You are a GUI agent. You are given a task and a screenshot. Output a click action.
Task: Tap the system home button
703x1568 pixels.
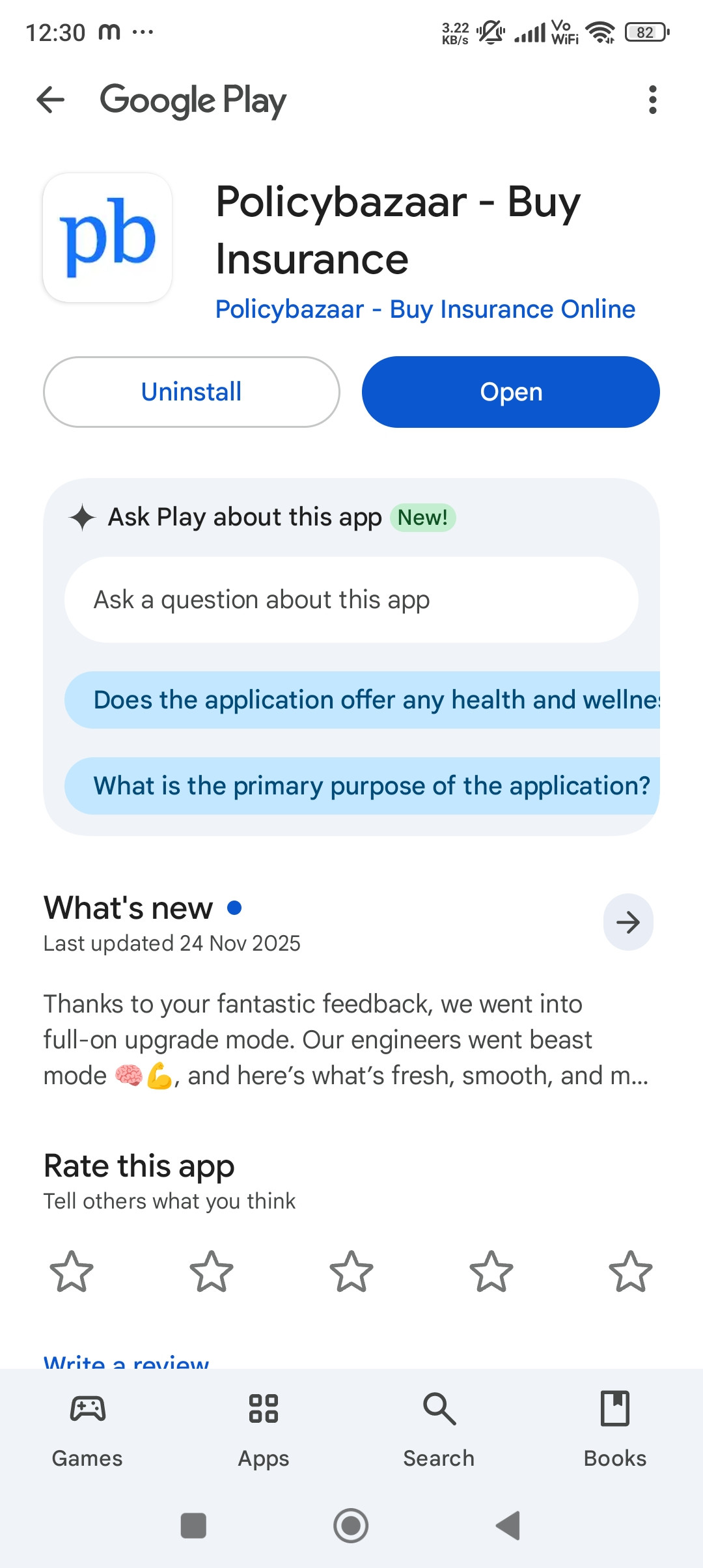351,1526
